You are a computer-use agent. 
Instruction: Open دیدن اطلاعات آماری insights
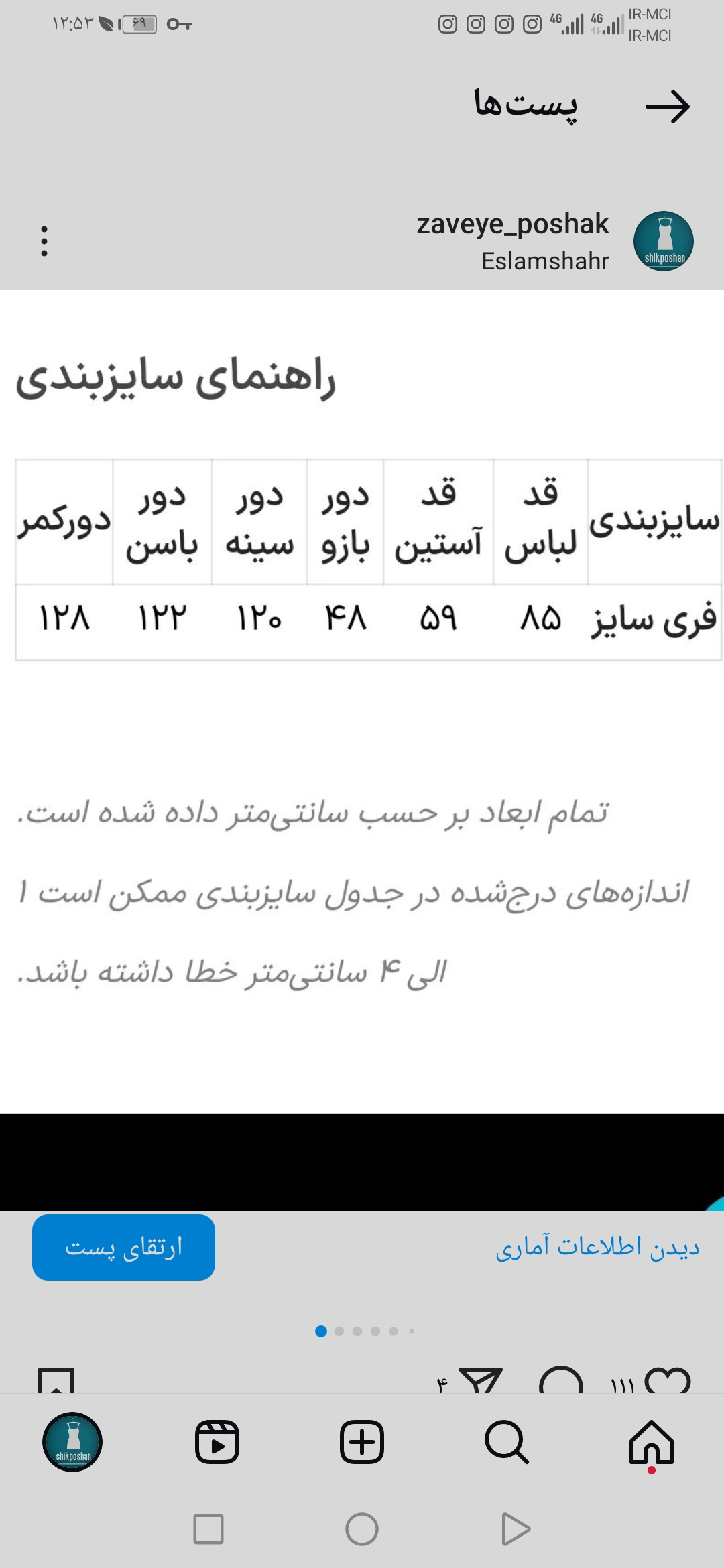tap(597, 1247)
